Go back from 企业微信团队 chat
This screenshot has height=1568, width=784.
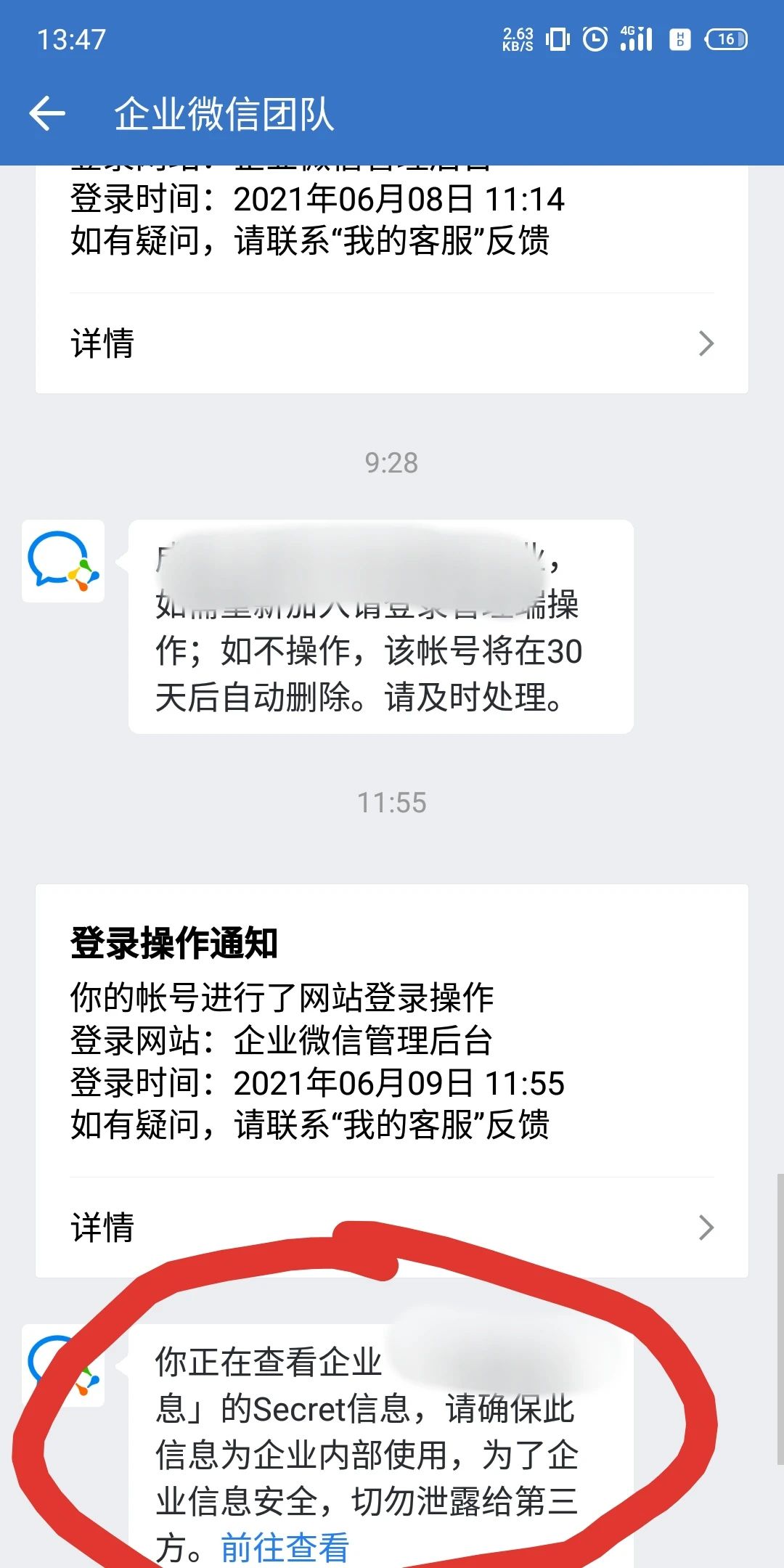48,114
